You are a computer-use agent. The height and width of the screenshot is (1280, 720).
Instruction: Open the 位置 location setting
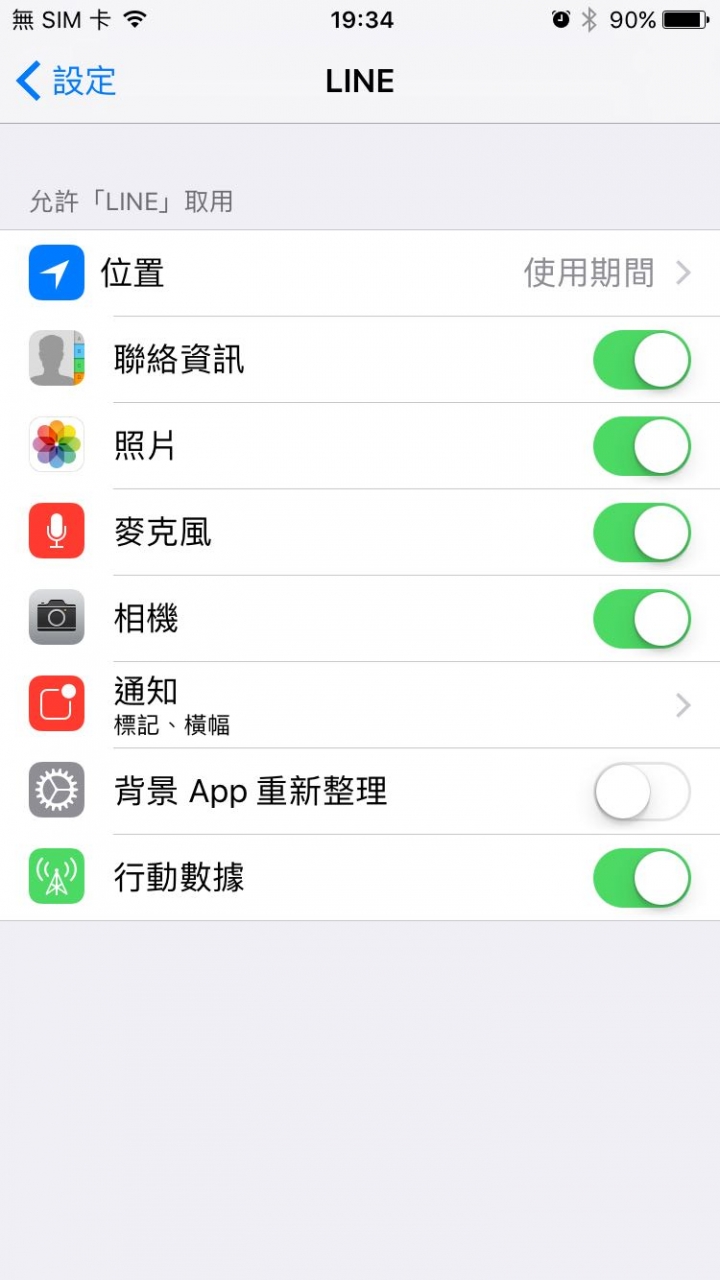(x=360, y=273)
